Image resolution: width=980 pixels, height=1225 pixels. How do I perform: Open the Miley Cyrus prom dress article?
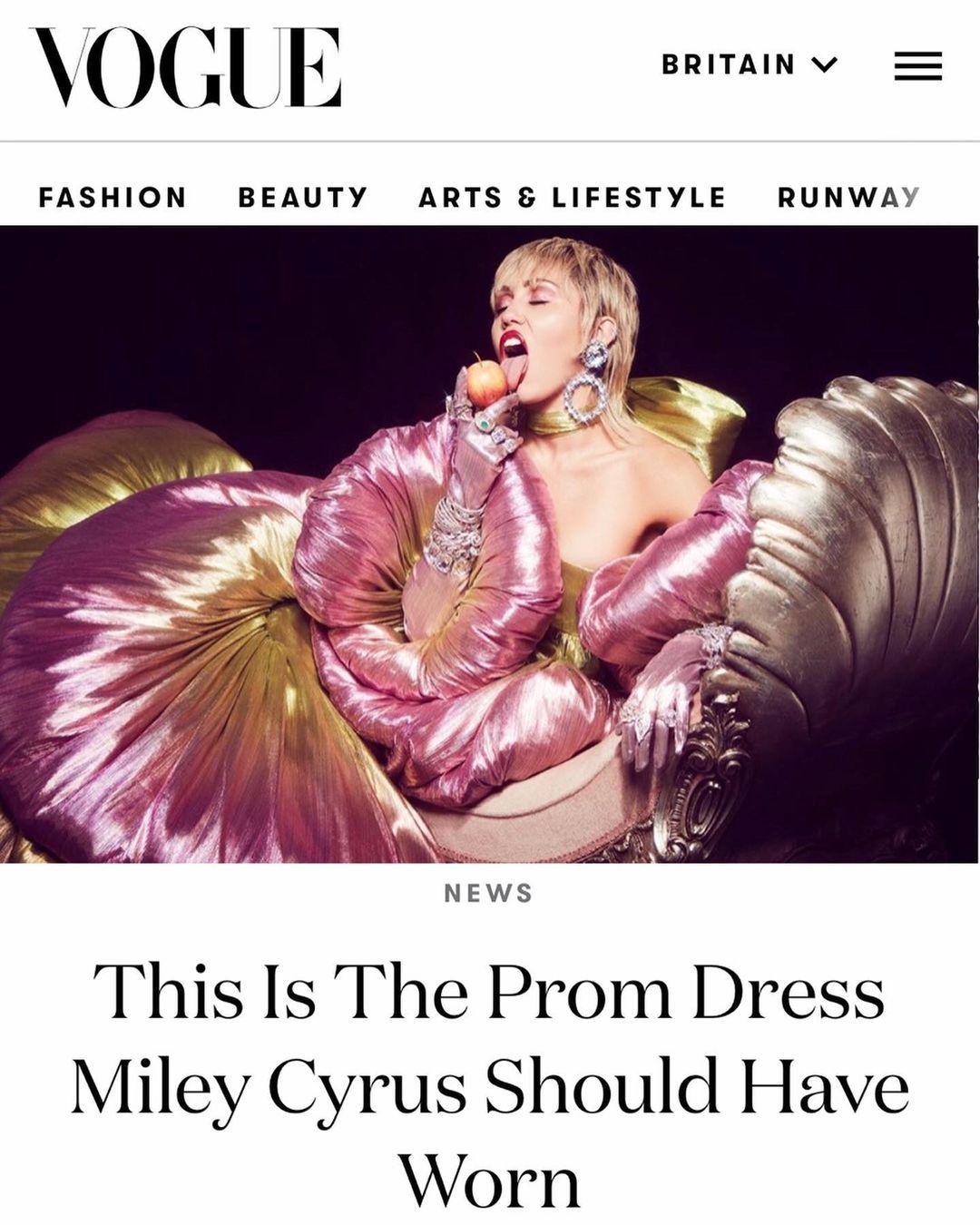[x=490, y=1084]
